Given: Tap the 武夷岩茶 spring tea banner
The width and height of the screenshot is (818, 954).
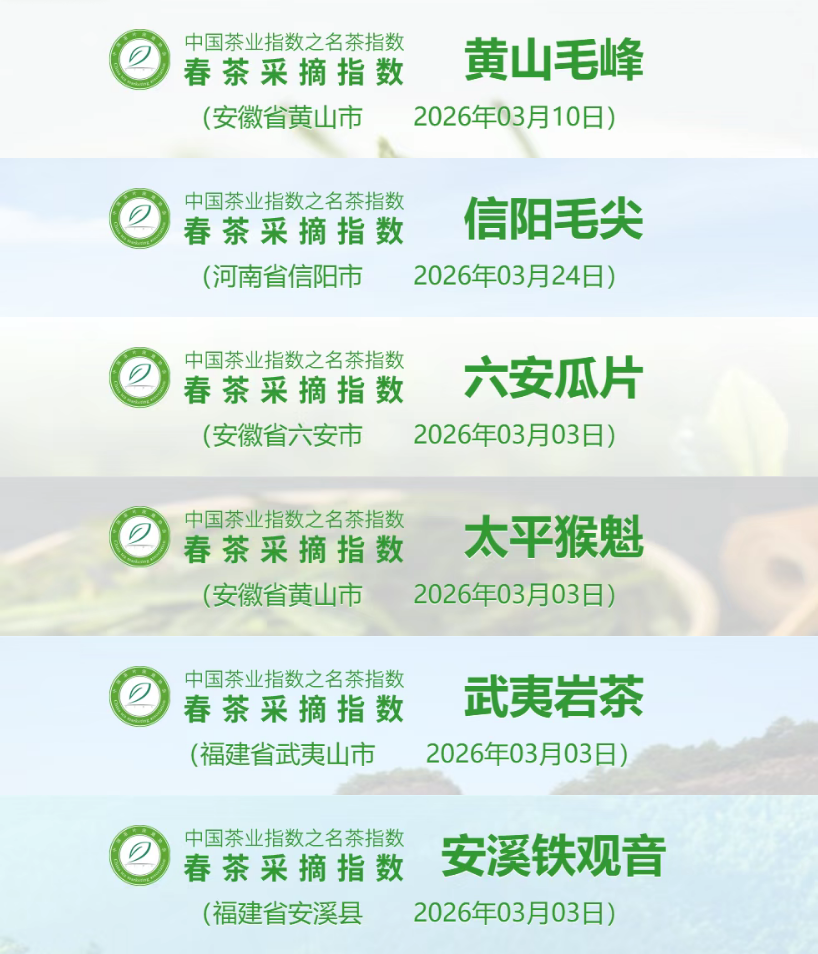Looking at the screenshot, I should [409, 715].
